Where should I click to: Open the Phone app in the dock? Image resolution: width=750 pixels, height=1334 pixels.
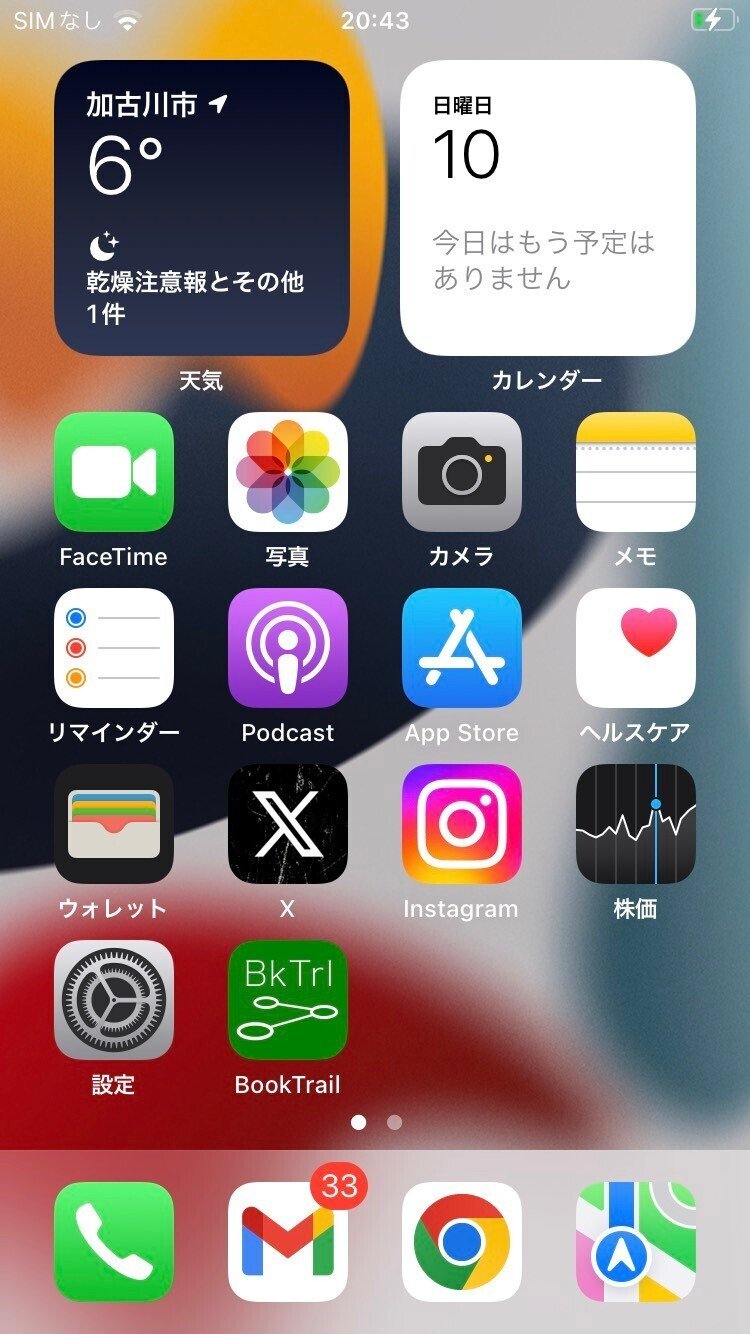114,1242
